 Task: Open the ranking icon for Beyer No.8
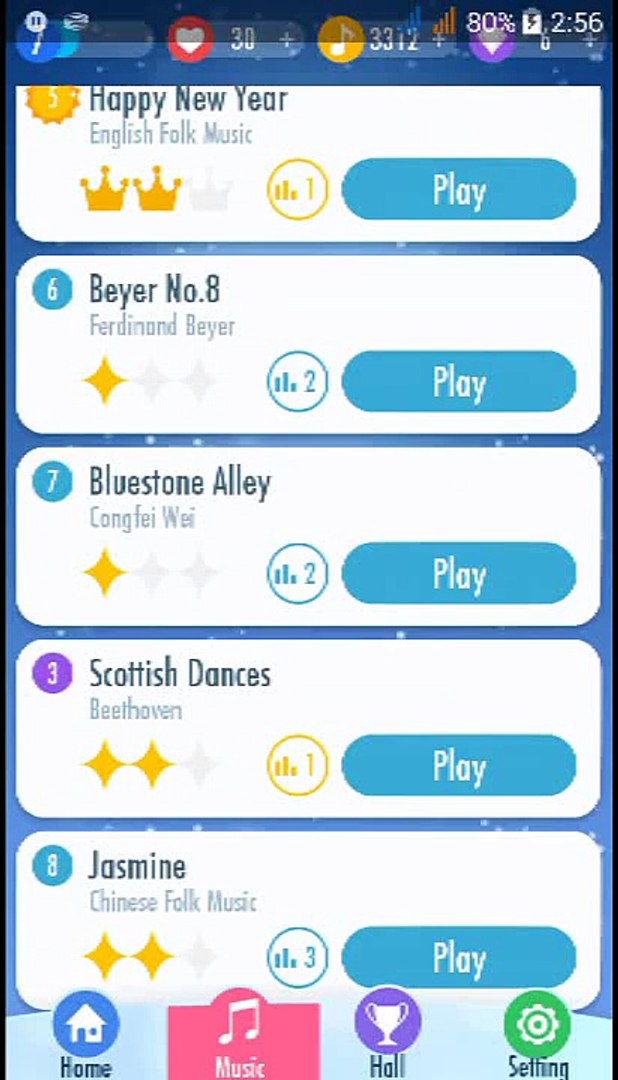click(297, 381)
